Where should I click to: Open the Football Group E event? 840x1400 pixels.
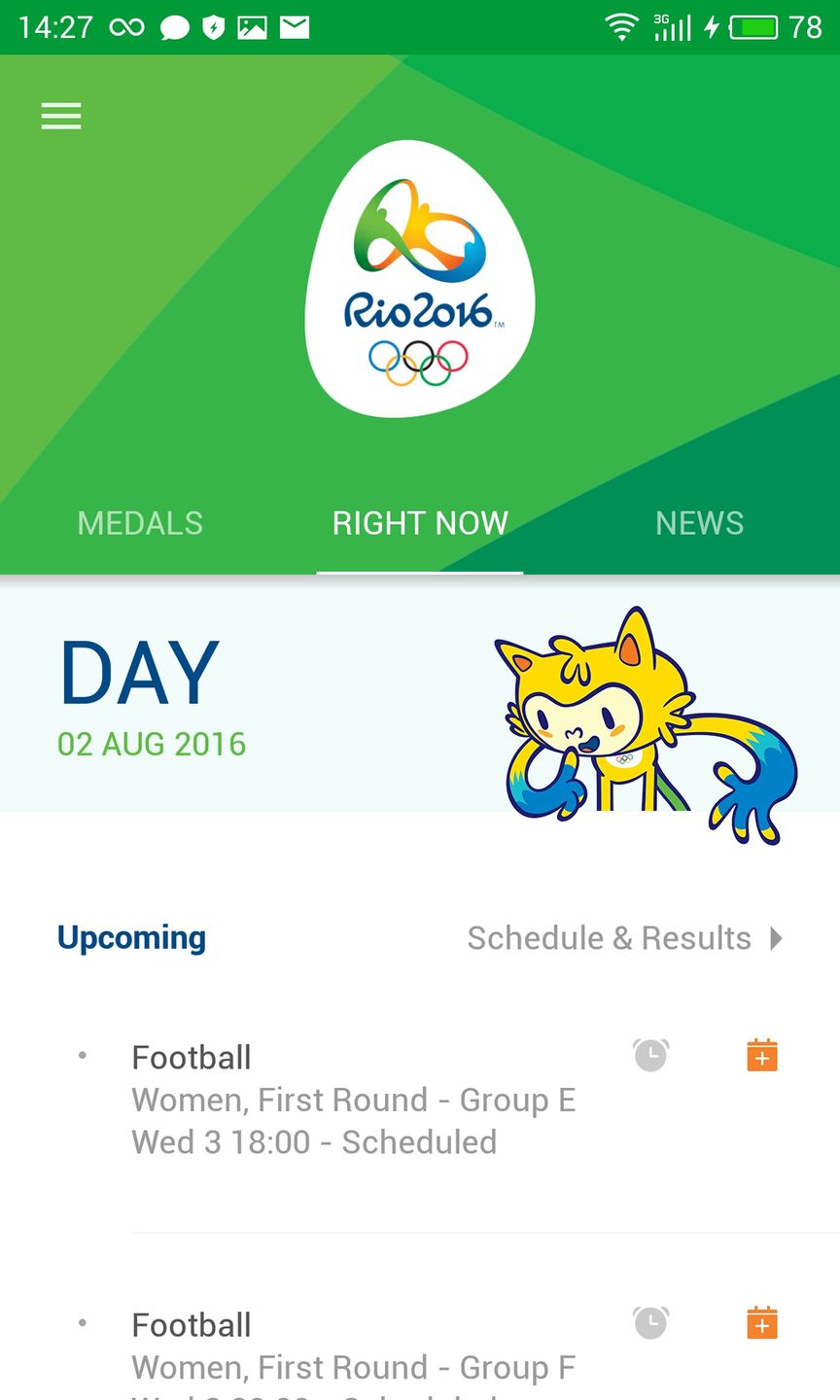pyautogui.click(x=353, y=1100)
